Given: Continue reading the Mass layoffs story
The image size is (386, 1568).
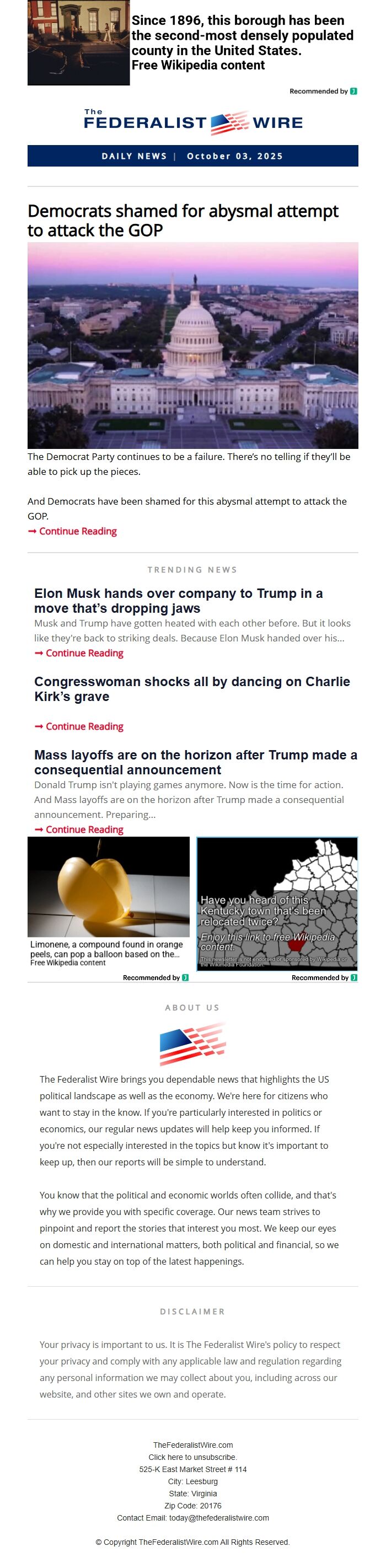Looking at the screenshot, I should click(84, 830).
